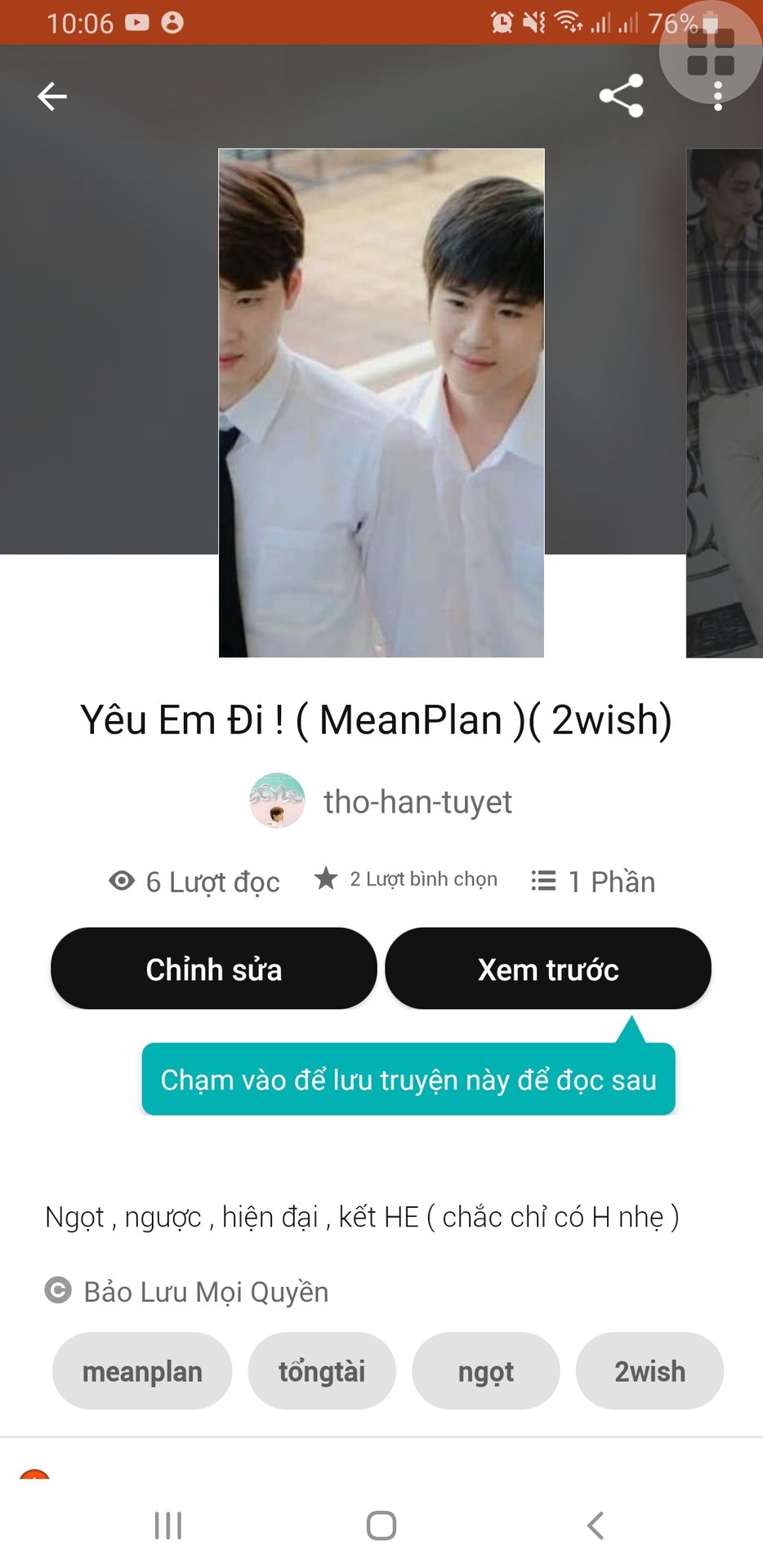
Task: Select the 2wish tag chip
Action: pyautogui.click(x=649, y=1371)
